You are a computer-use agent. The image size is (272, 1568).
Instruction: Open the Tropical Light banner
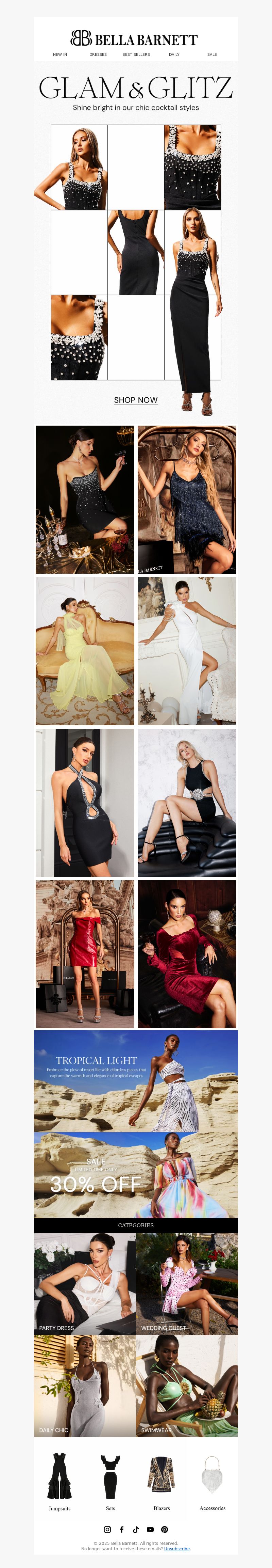pyautogui.click(x=136, y=1081)
